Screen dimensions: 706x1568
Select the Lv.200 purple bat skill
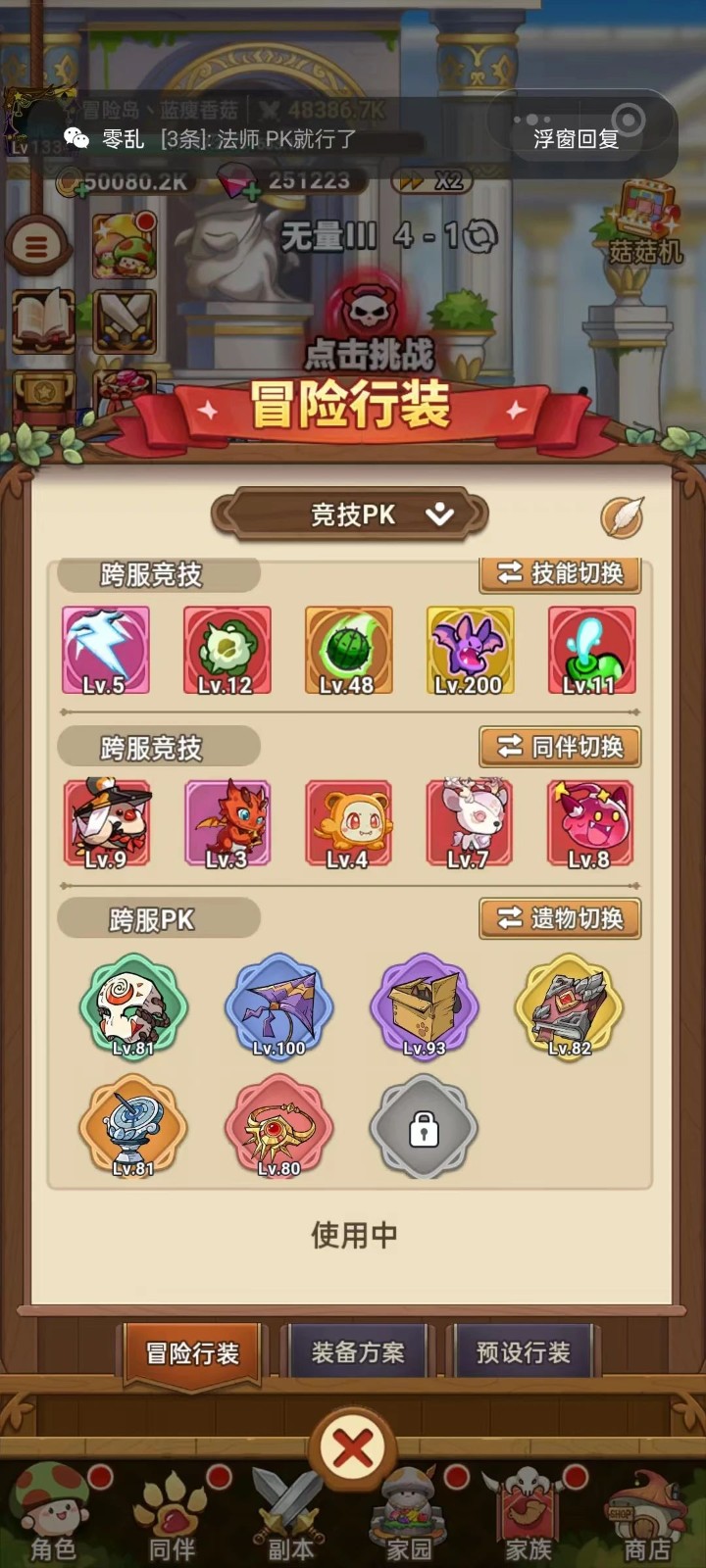[470, 650]
